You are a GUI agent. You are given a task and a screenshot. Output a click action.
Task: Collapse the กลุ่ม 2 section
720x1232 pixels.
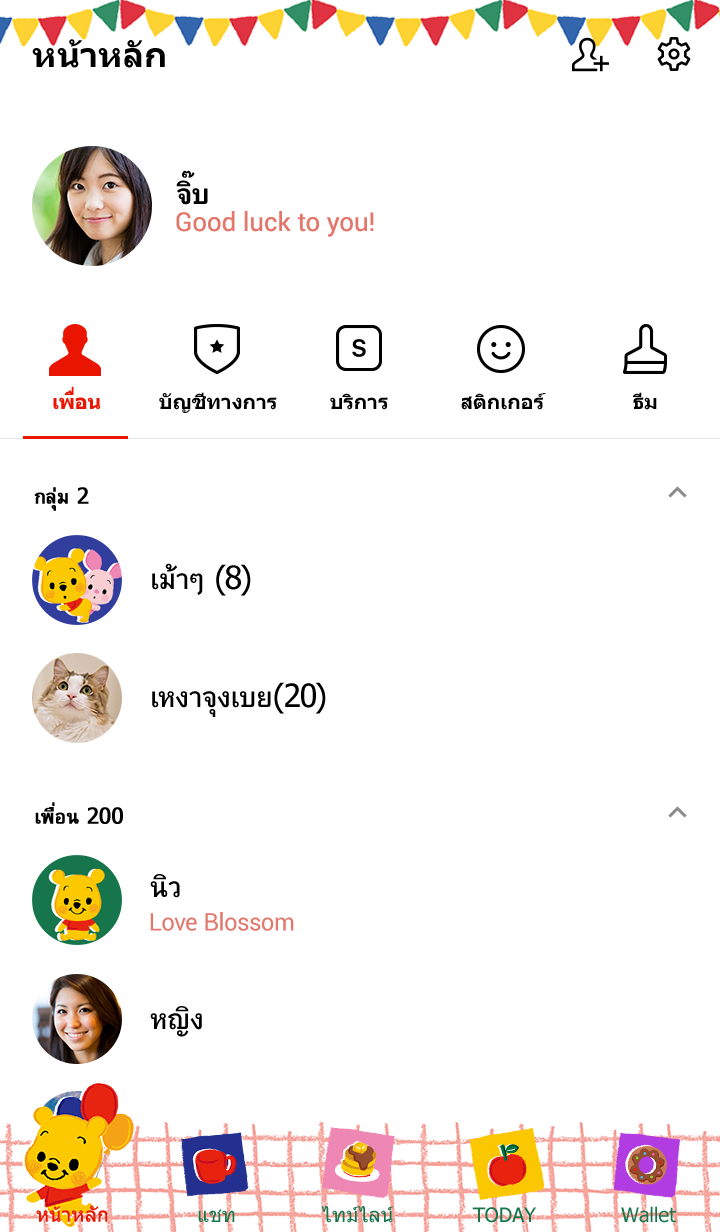tap(677, 493)
